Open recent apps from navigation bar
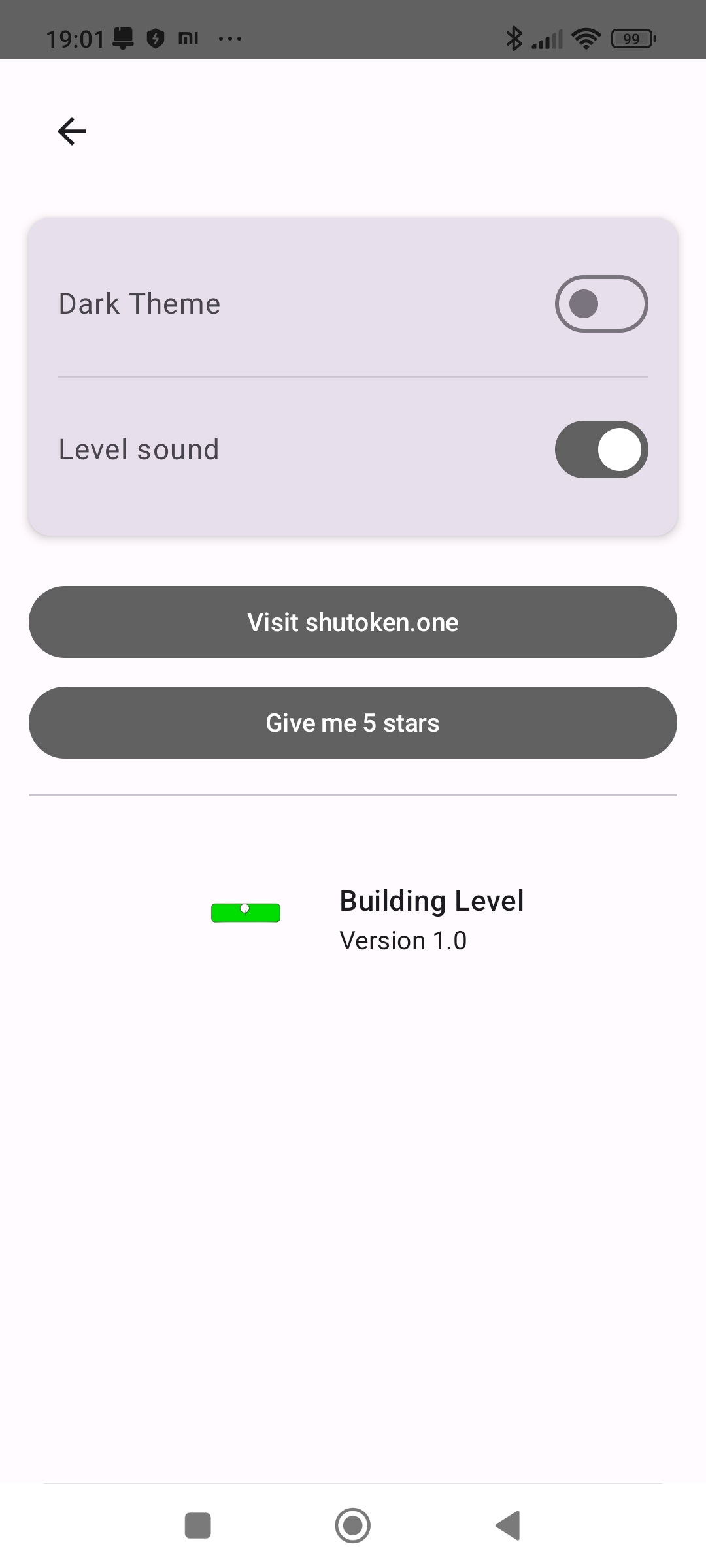The image size is (706, 1568). pos(198,1526)
